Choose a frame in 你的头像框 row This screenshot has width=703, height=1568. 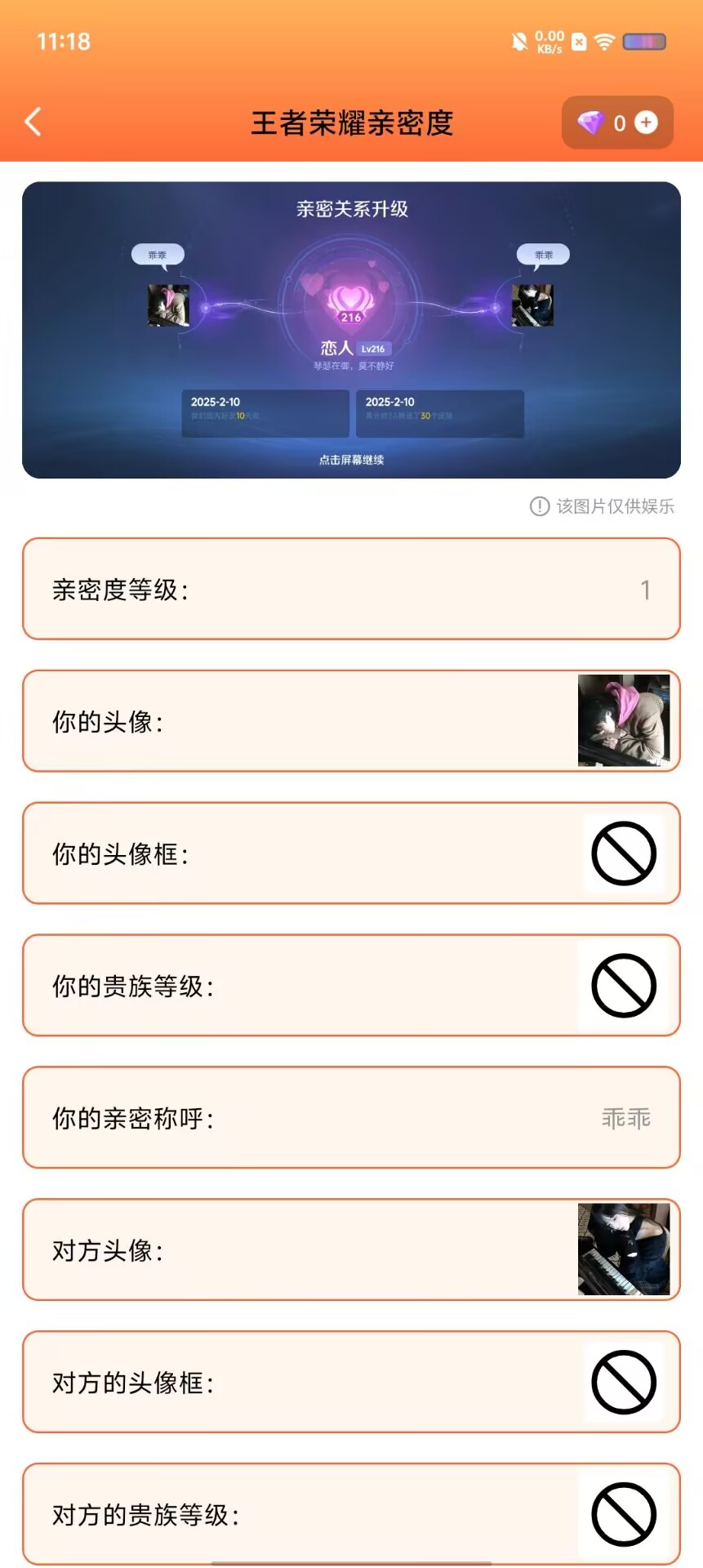(x=624, y=853)
